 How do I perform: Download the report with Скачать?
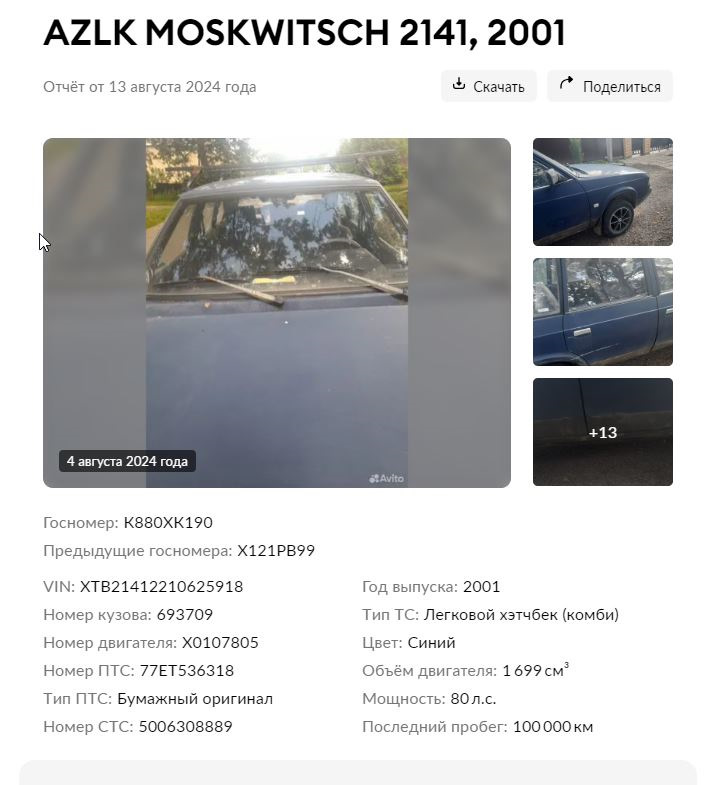point(488,86)
